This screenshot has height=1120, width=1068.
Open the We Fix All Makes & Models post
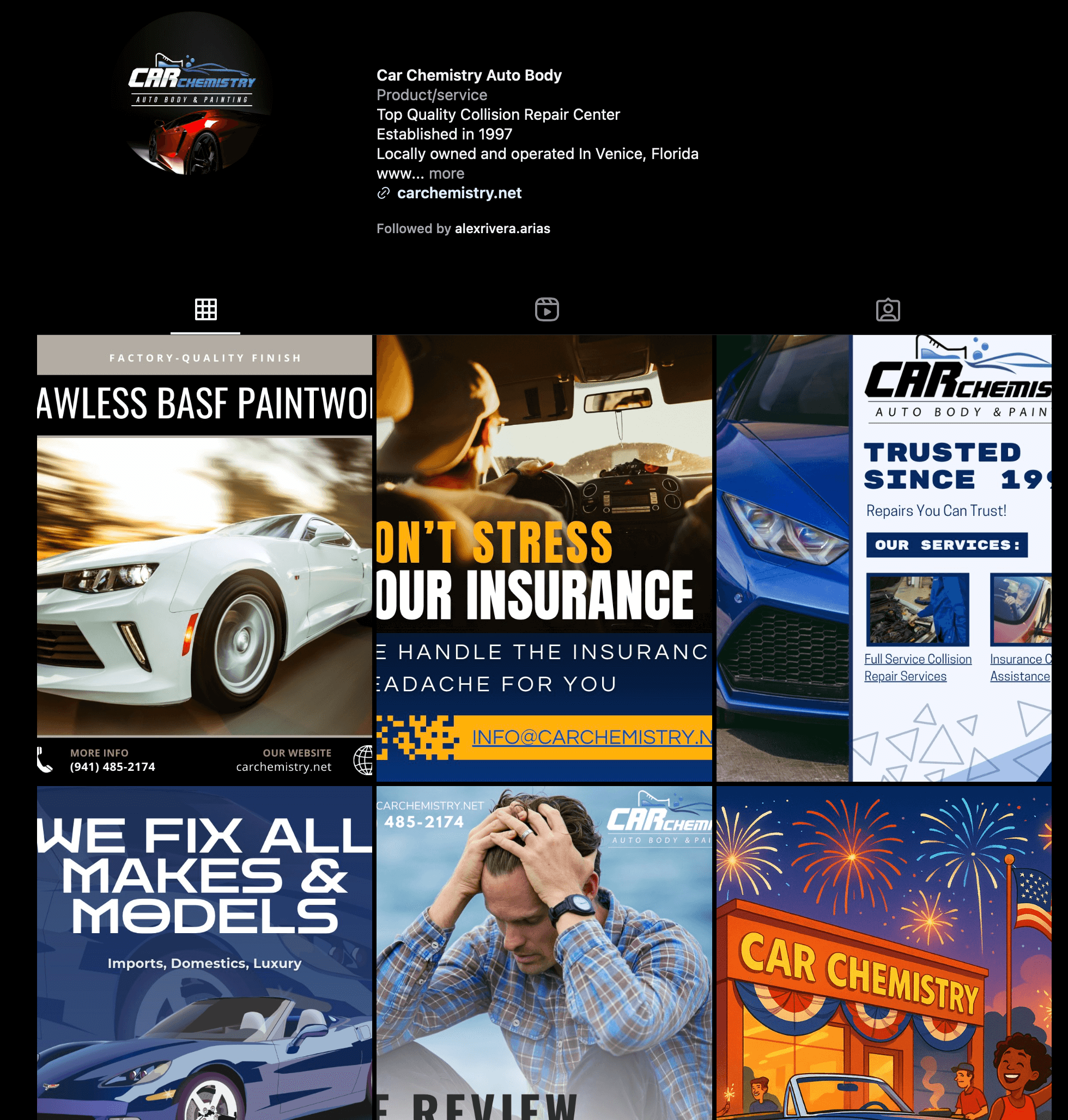(x=204, y=953)
